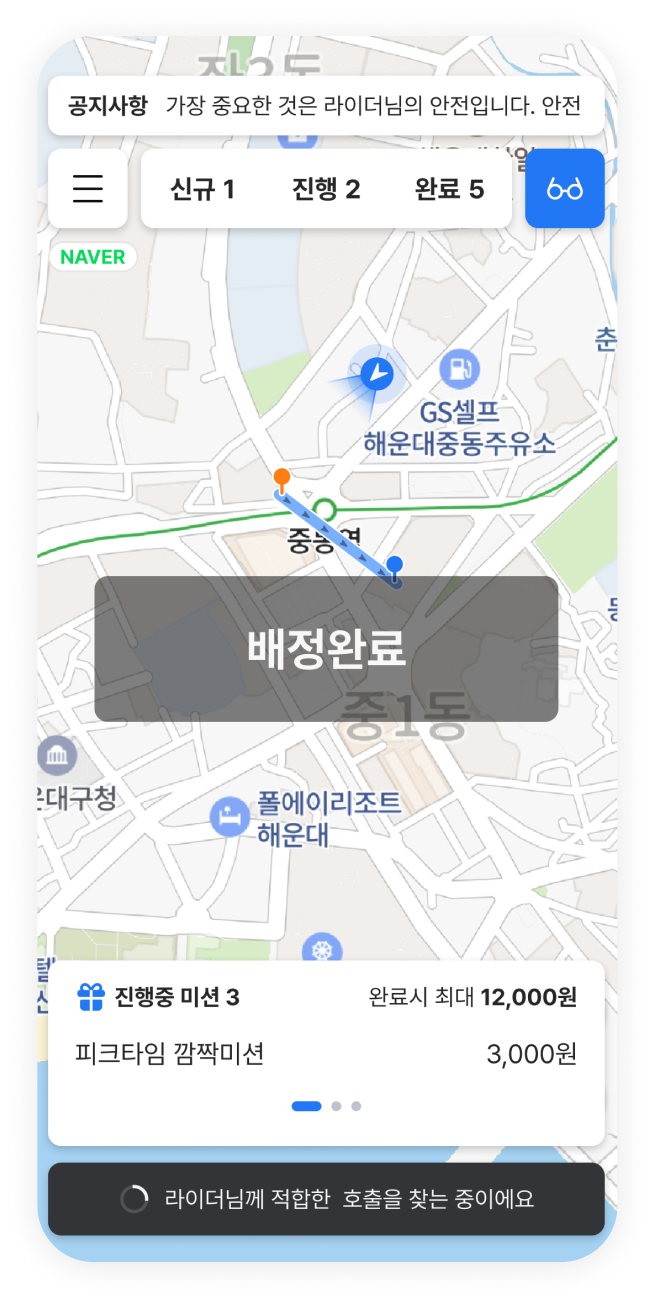The width and height of the screenshot is (655, 1302).
Task: Switch to the 진행 2 tab
Action: click(326, 189)
